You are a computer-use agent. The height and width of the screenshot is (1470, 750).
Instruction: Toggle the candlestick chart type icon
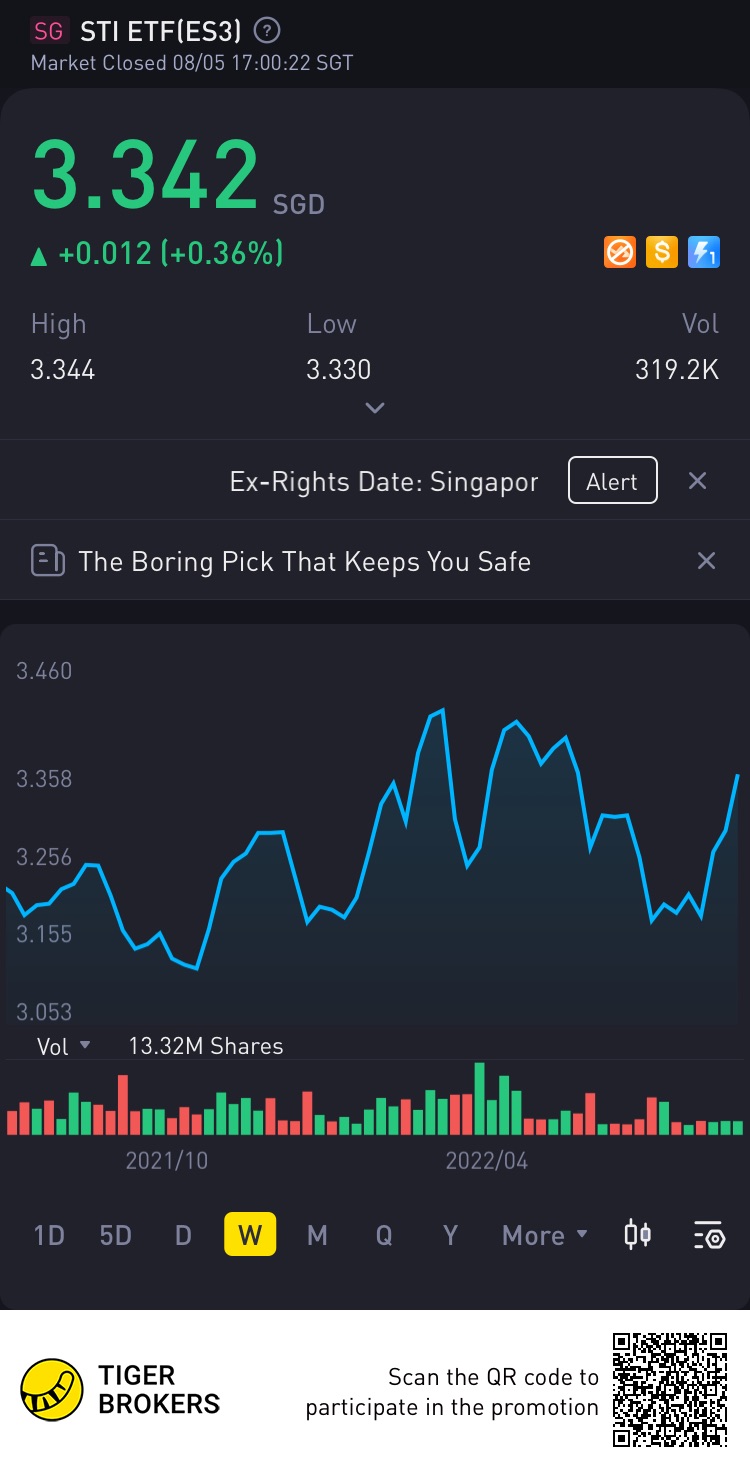coord(638,1235)
